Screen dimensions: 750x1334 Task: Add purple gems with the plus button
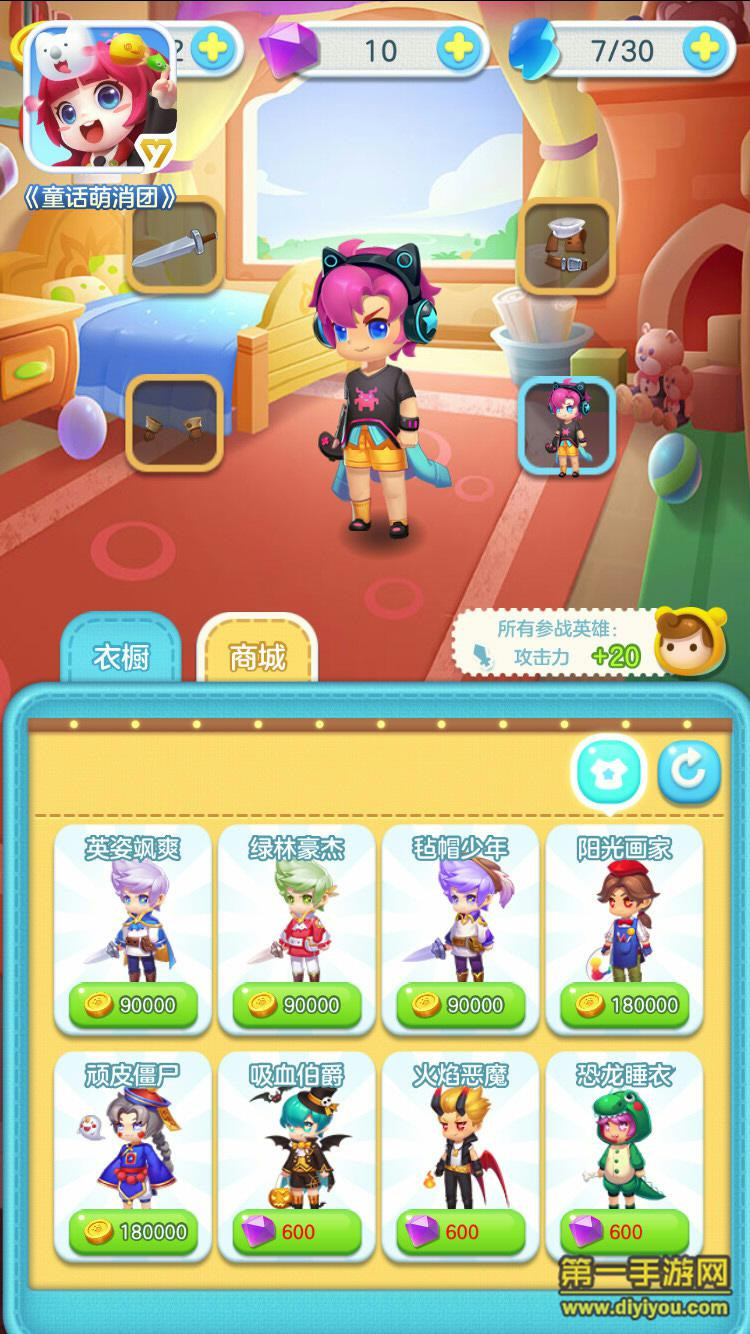[458, 48]
